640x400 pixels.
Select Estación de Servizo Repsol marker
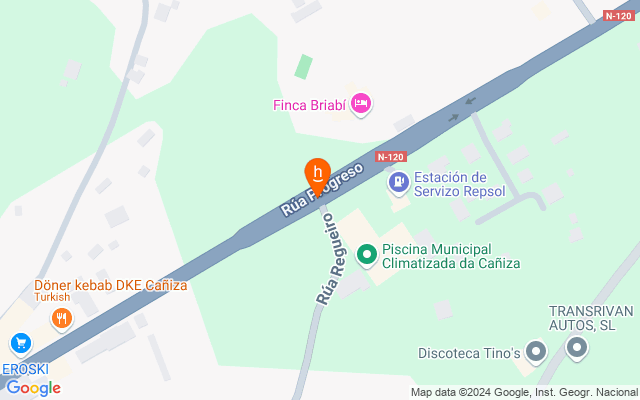(x=398, y=182)
